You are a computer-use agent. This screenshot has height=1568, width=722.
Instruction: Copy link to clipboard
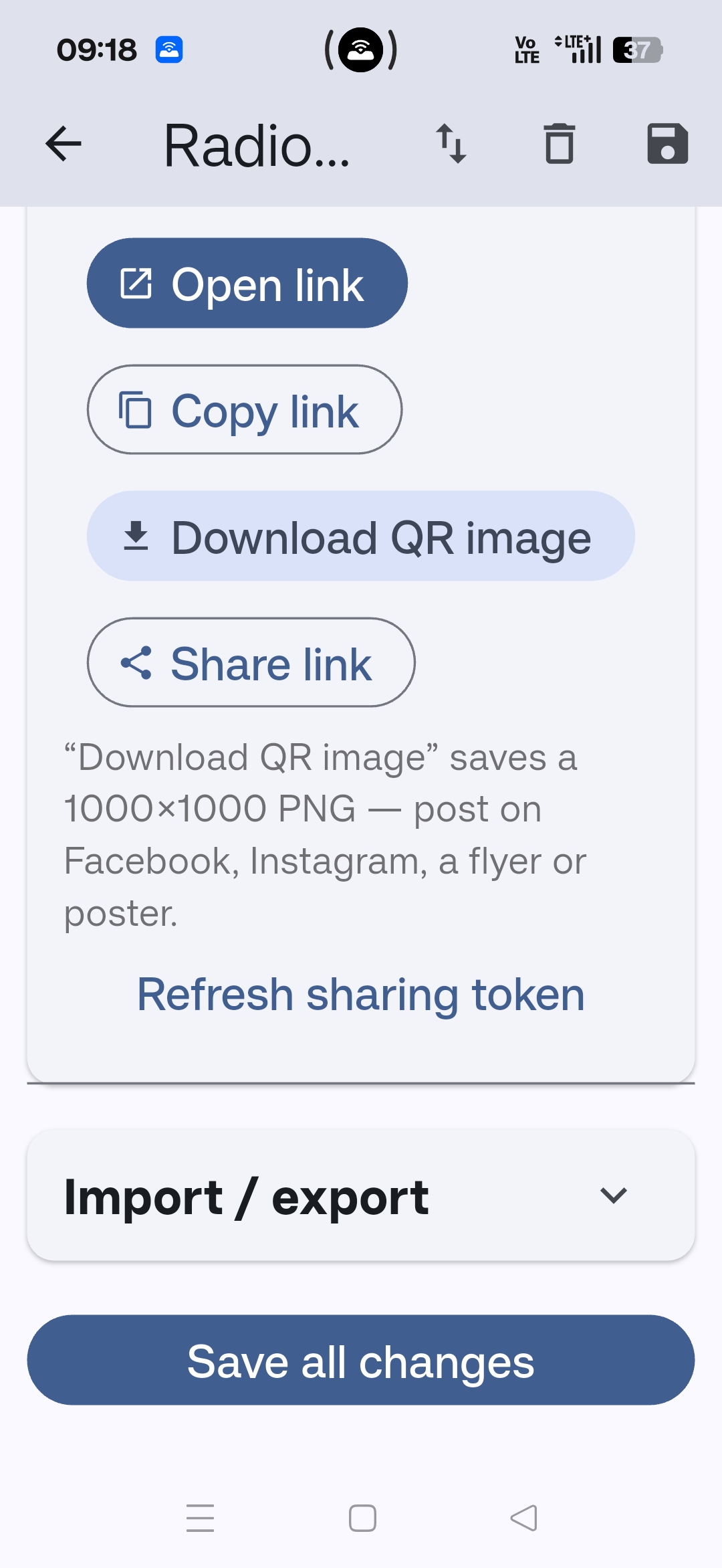245,409
